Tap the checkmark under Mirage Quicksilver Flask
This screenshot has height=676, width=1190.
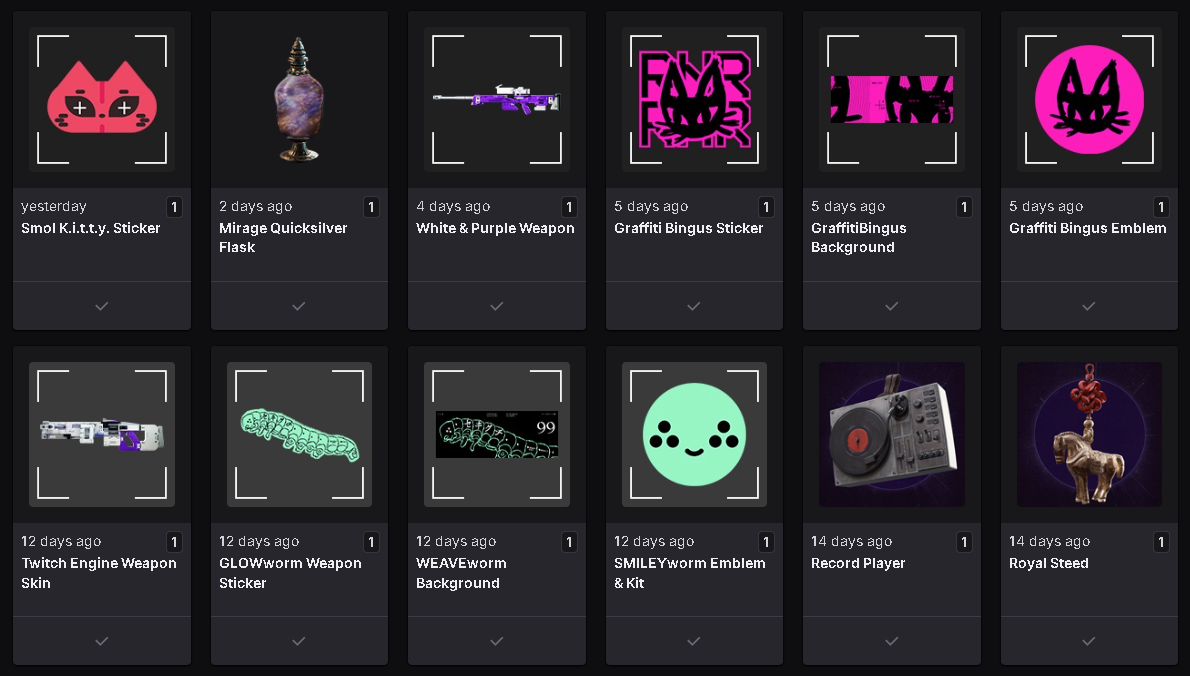coord(299,306)
